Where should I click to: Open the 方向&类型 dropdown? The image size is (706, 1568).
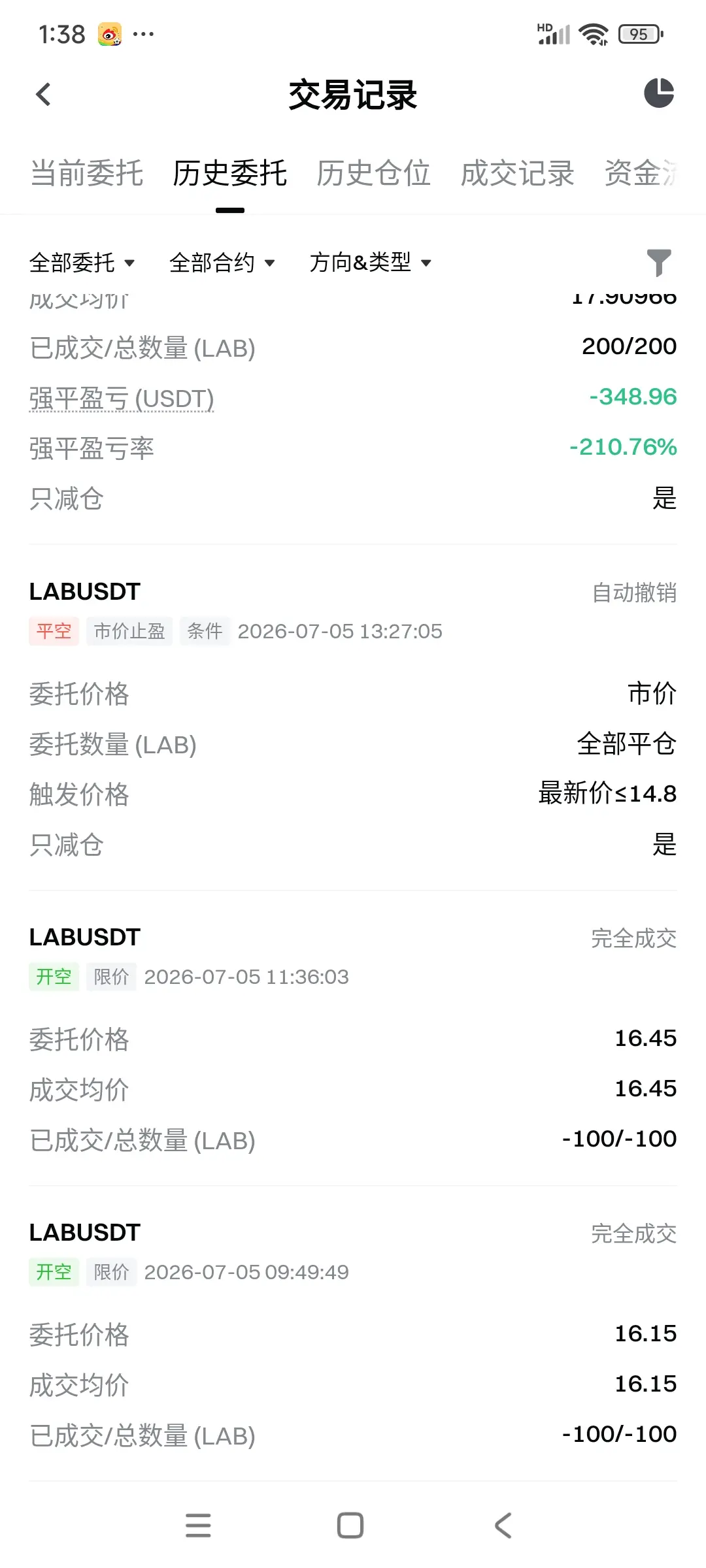[x=371, y=263]
